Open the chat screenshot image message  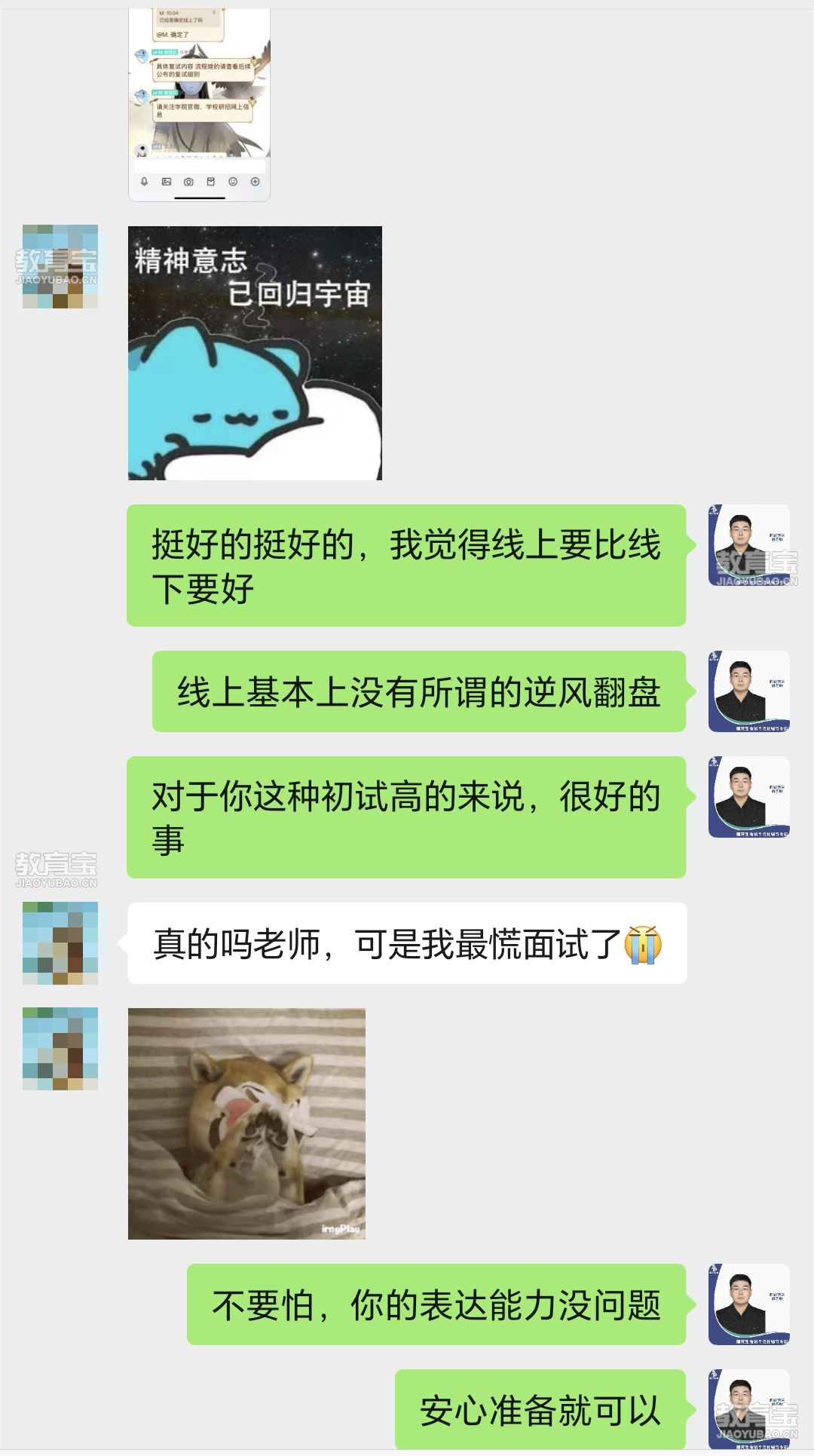click(199, 106)
